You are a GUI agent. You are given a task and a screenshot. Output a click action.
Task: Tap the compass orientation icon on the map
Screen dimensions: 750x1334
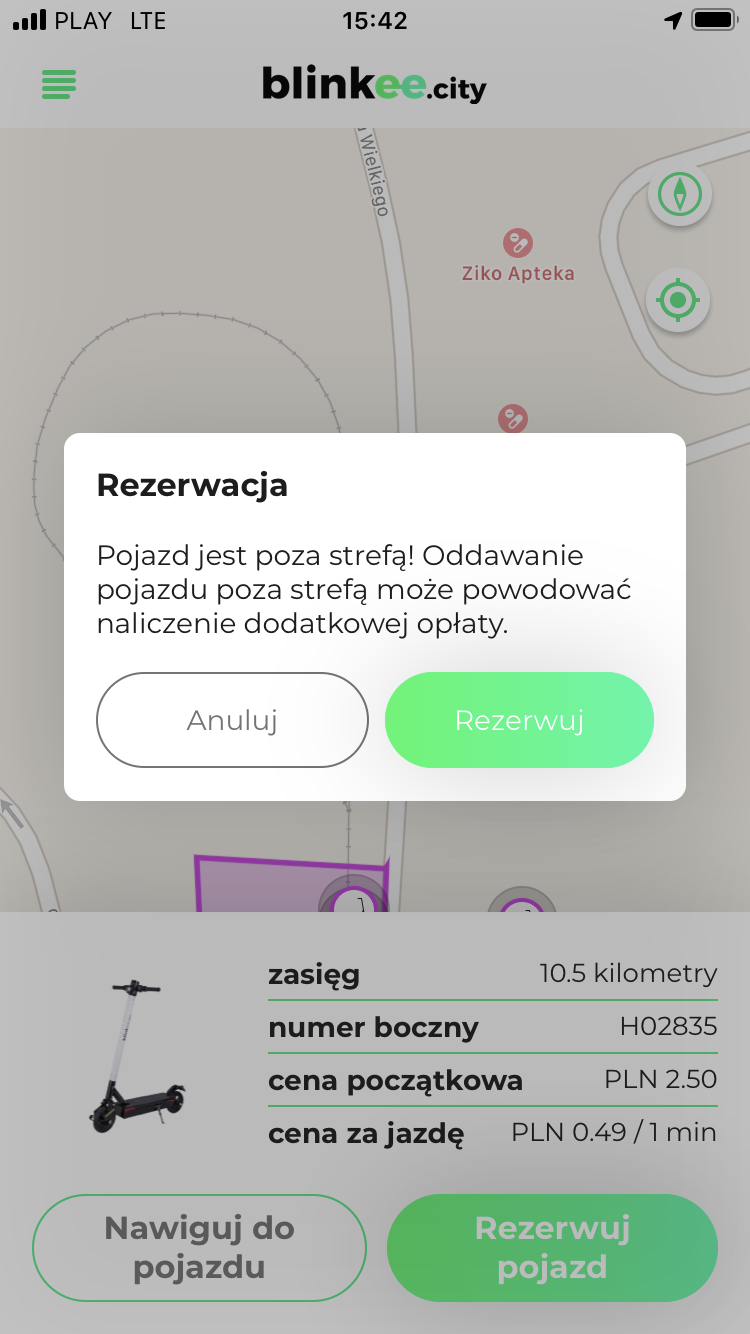(679, 194)
